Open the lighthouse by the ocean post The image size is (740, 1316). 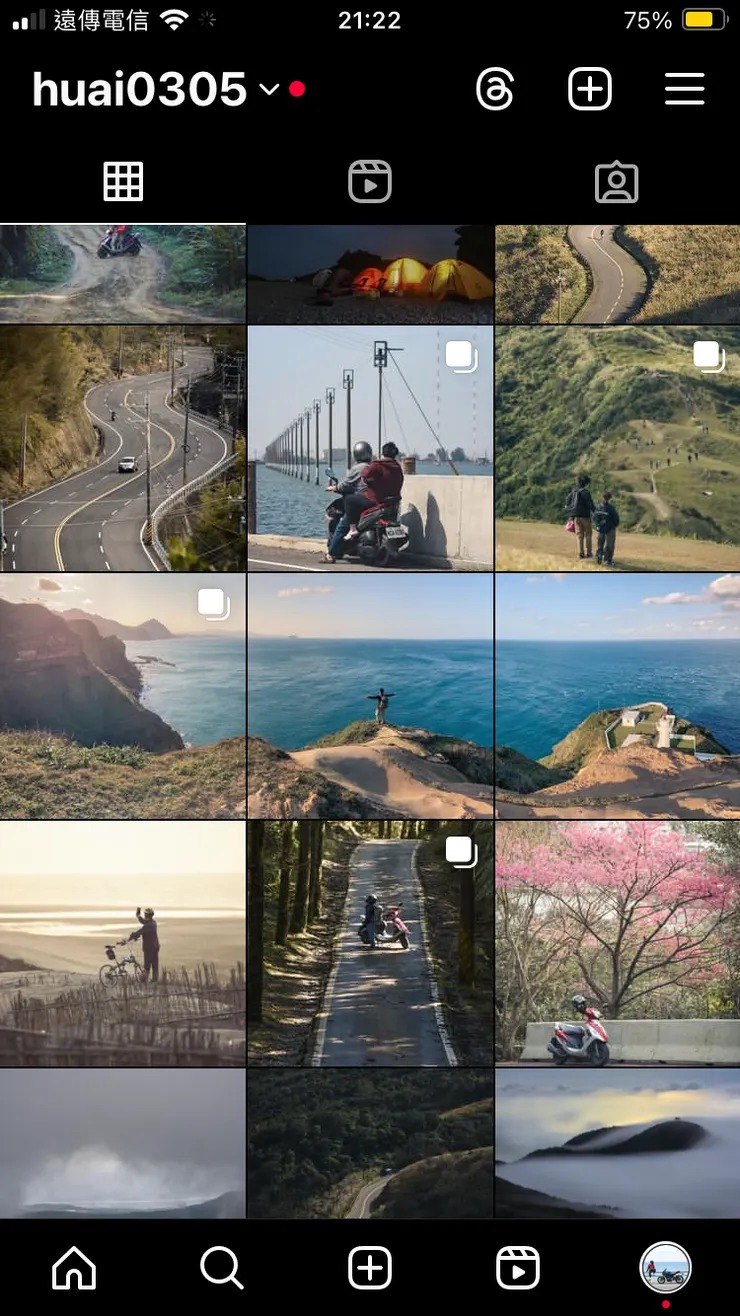tap(617, 696)
